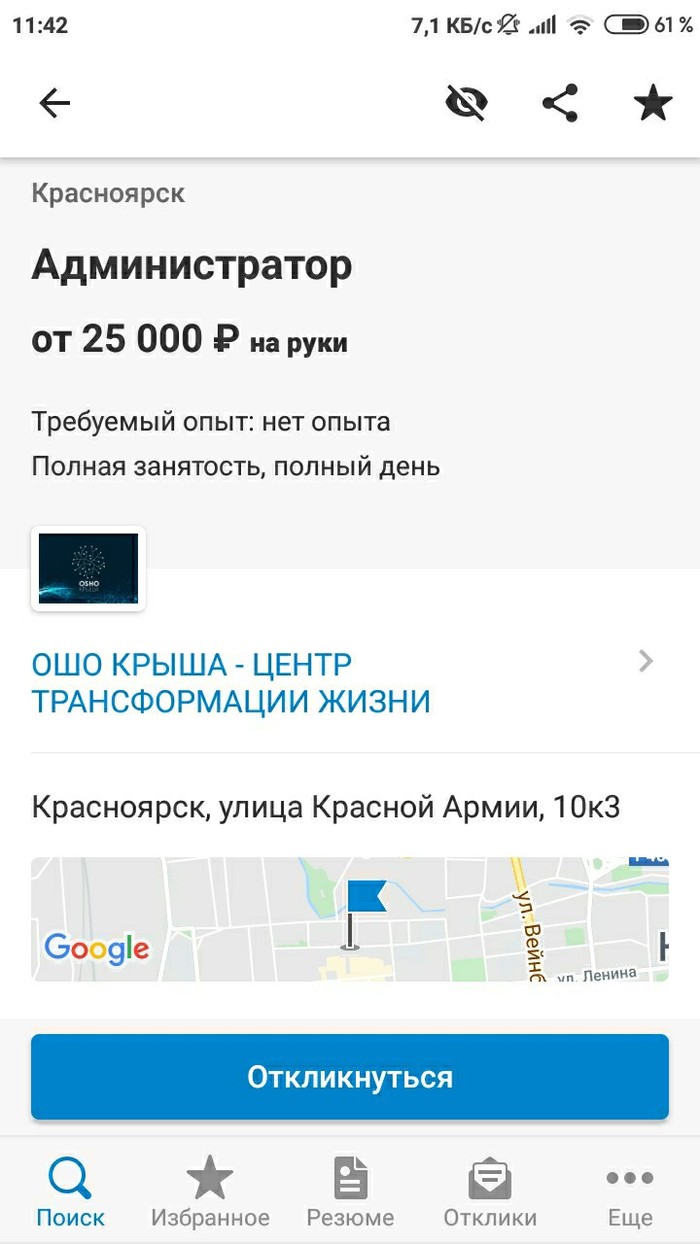Viewport: 700px width, 1244px height.
Task: Add the vacancy to favorites with the top star
Action: tap(653, 103)
